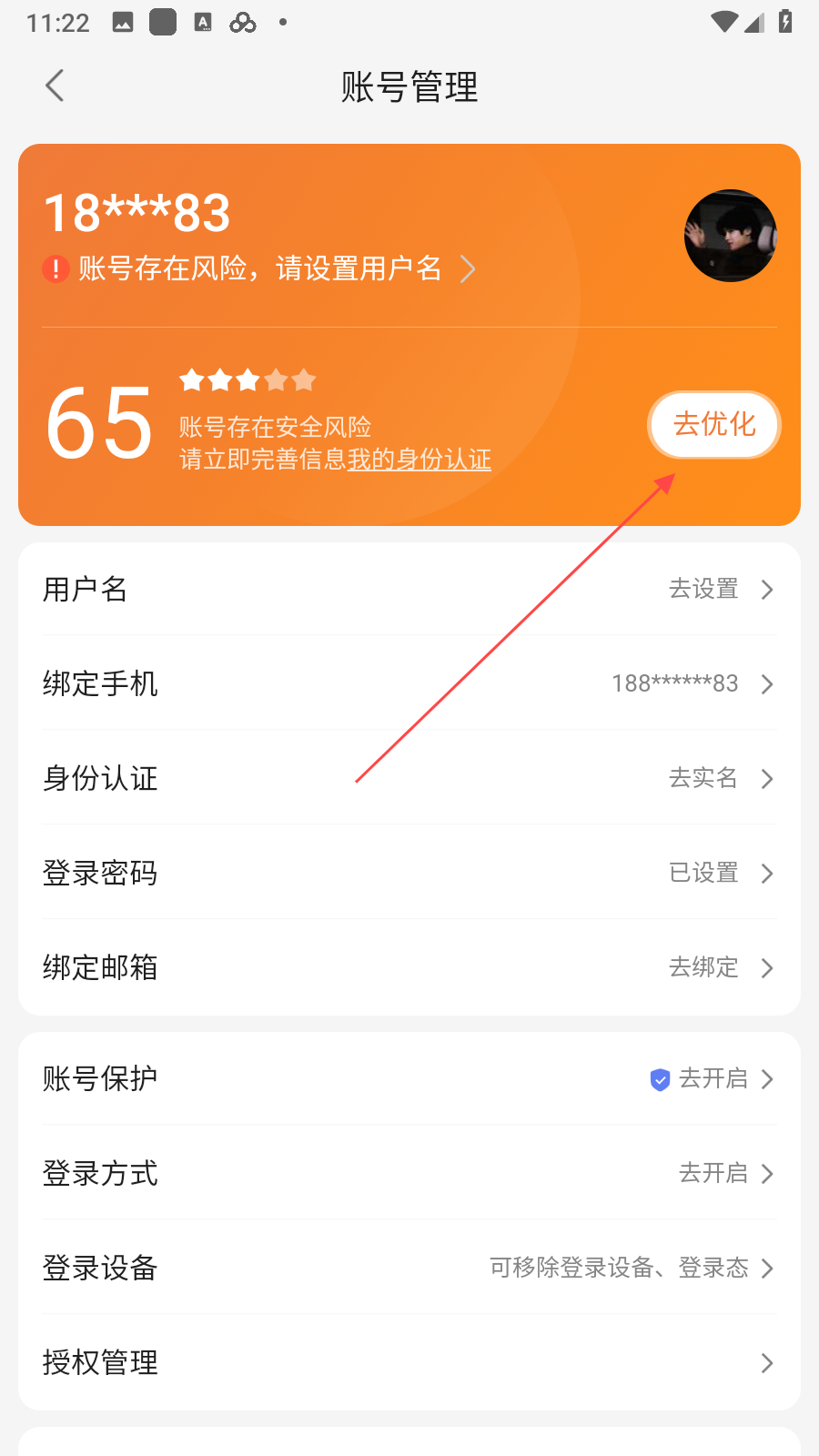Screen dimensions: 819x1456
Task: Open the 授权管理 row
Action: coord(409,1363)
